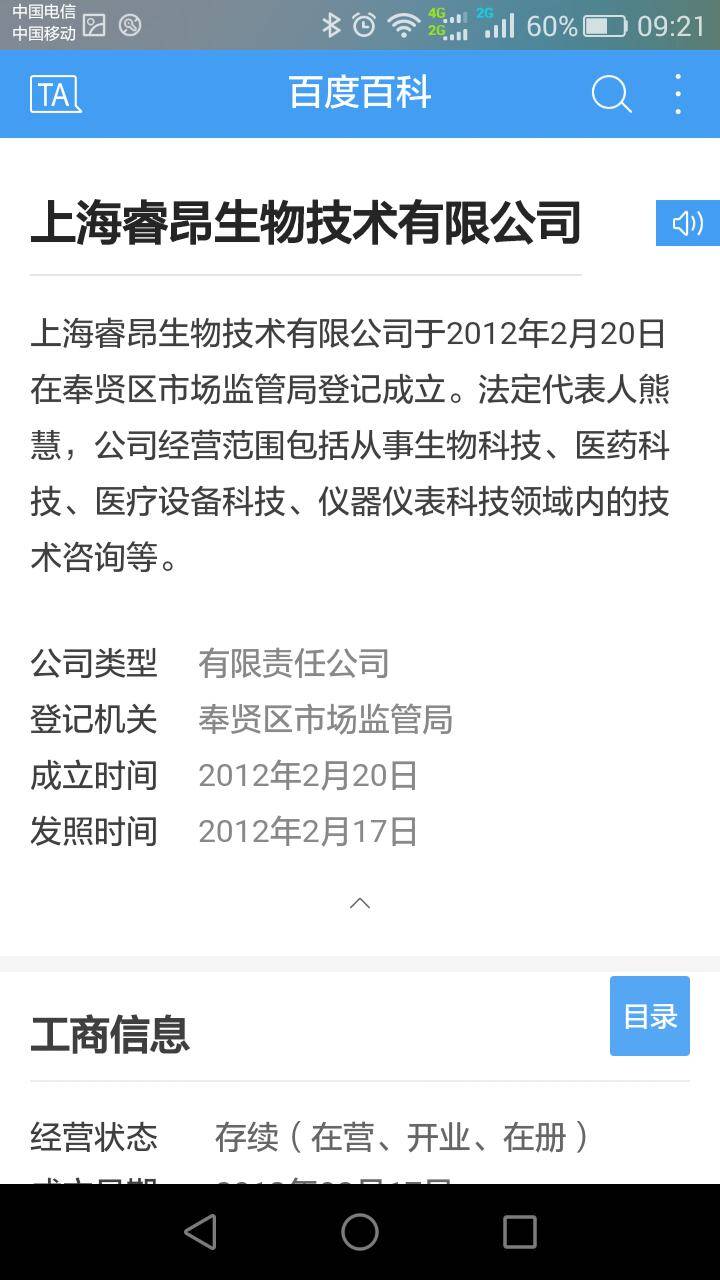Open the three-dot overflow menu
Viewport: 720px width, 1280px height.
(678, 95)
